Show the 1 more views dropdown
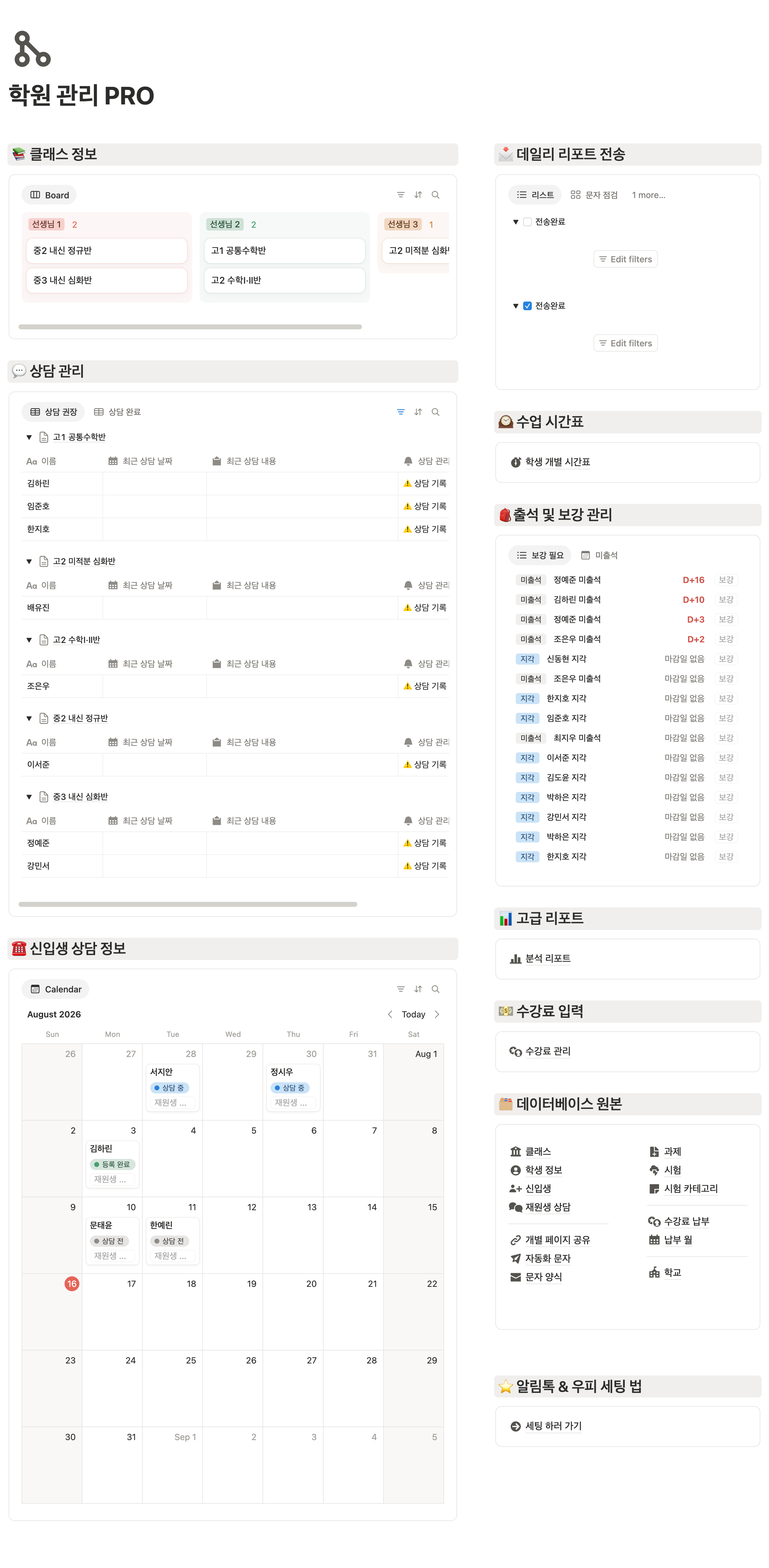Viewport: 769px width, 1568px height. pos(648,195)
